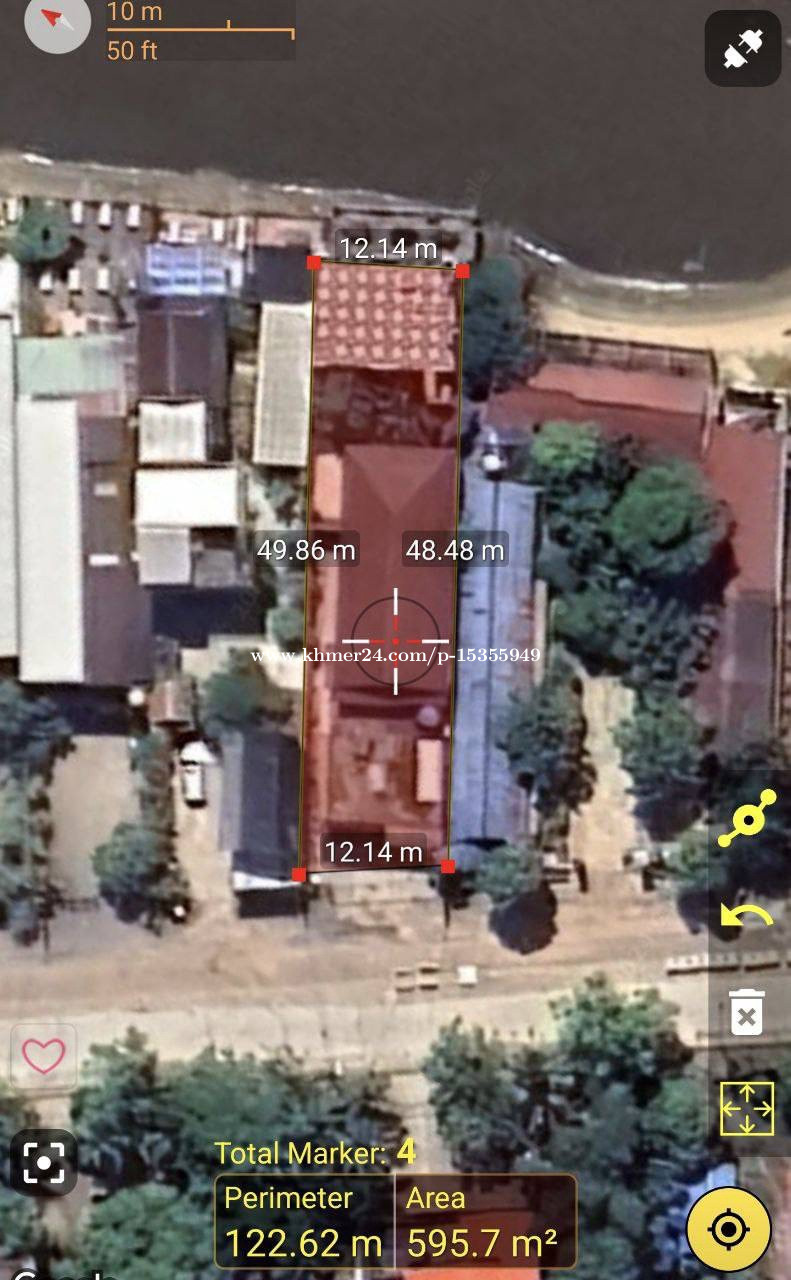Center the map on my location
791x1280 pixels.
point(728,1229)
